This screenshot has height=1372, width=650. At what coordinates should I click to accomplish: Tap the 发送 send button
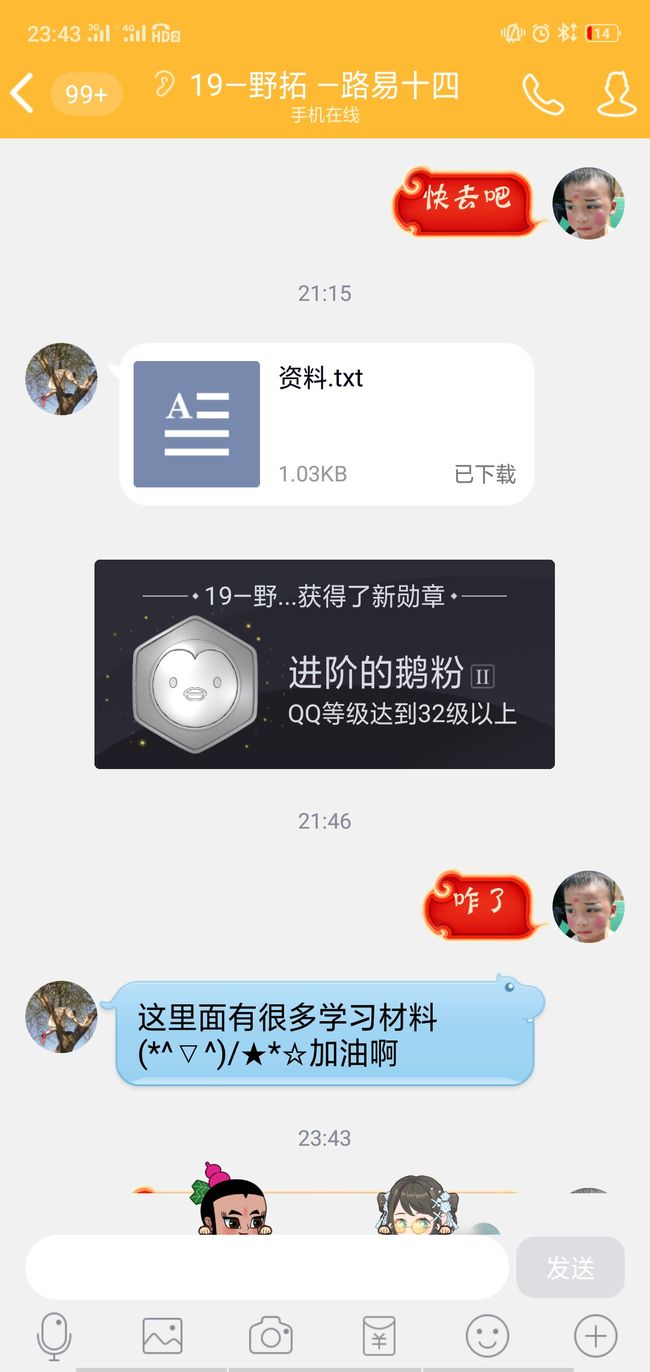coord(570,1267)
